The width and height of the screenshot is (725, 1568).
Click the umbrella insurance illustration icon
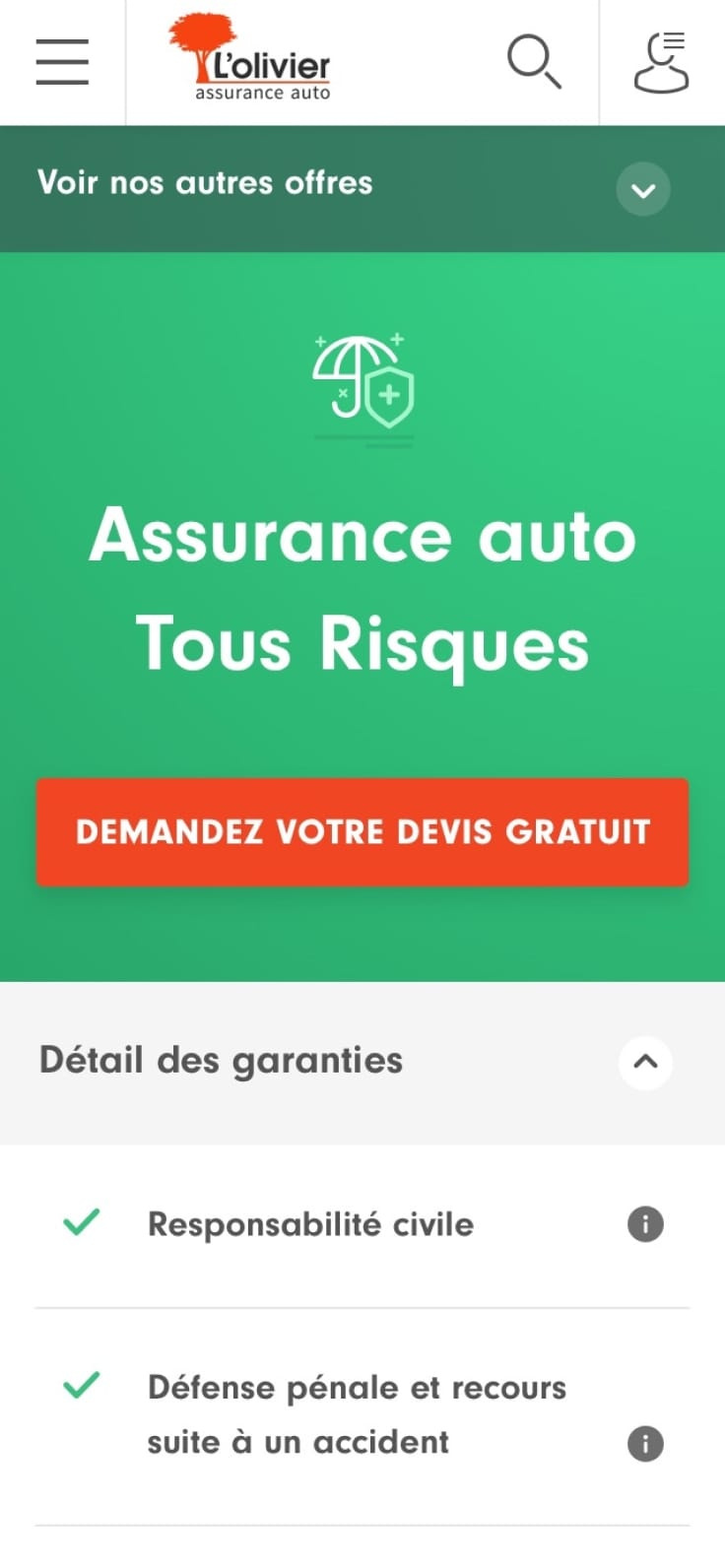(x=362, y=389)
